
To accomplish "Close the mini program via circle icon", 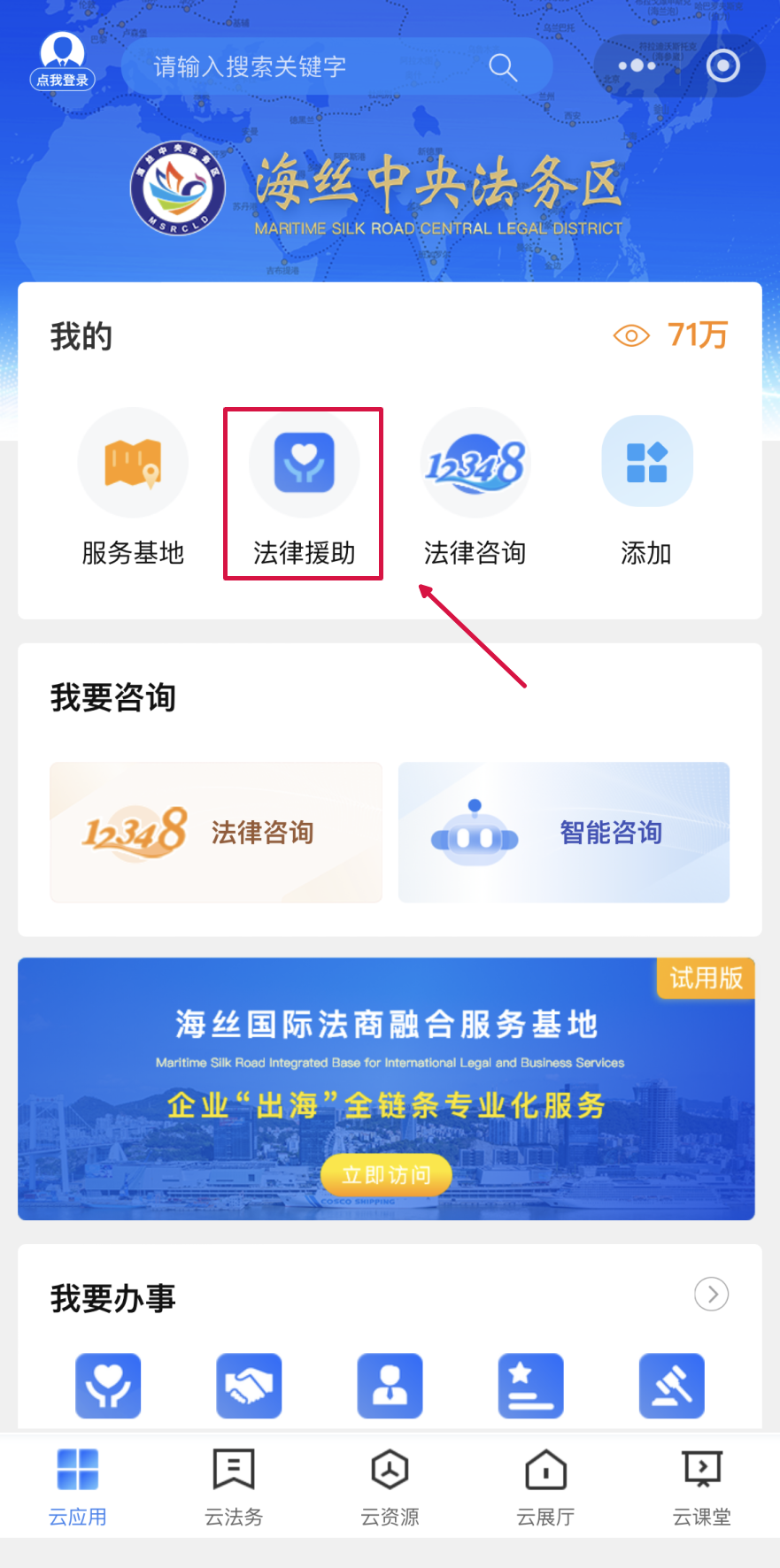I will pyautogui.click(x=722, y=66).
